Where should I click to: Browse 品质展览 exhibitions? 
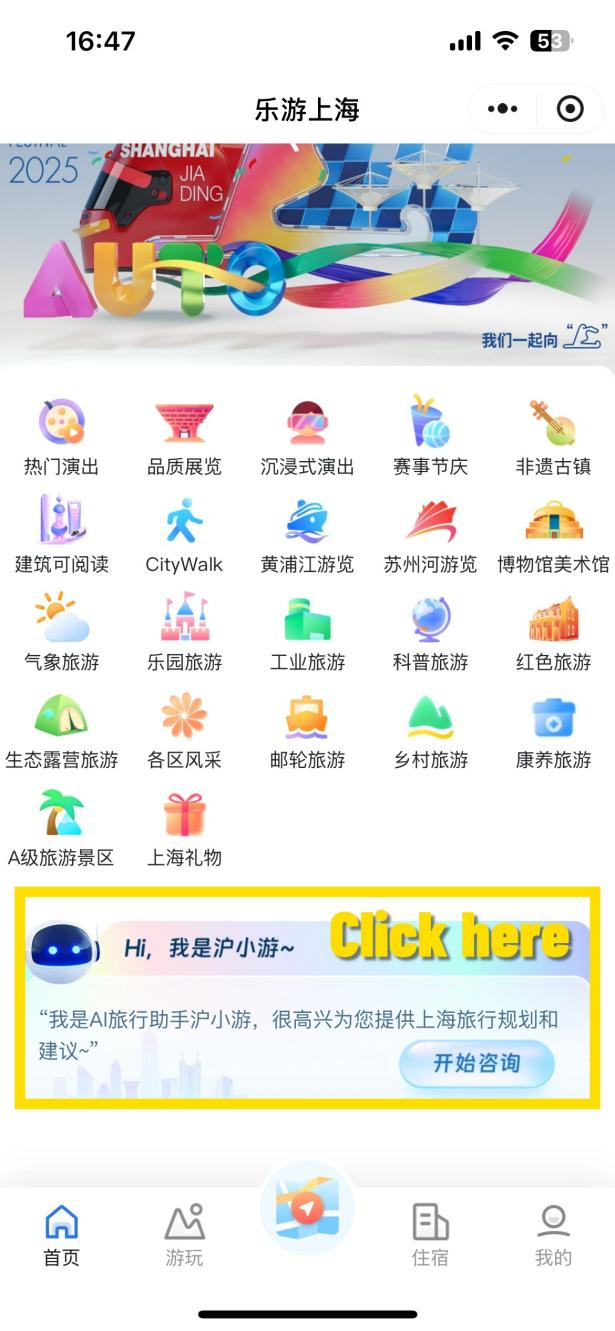(x=184, y=436)
